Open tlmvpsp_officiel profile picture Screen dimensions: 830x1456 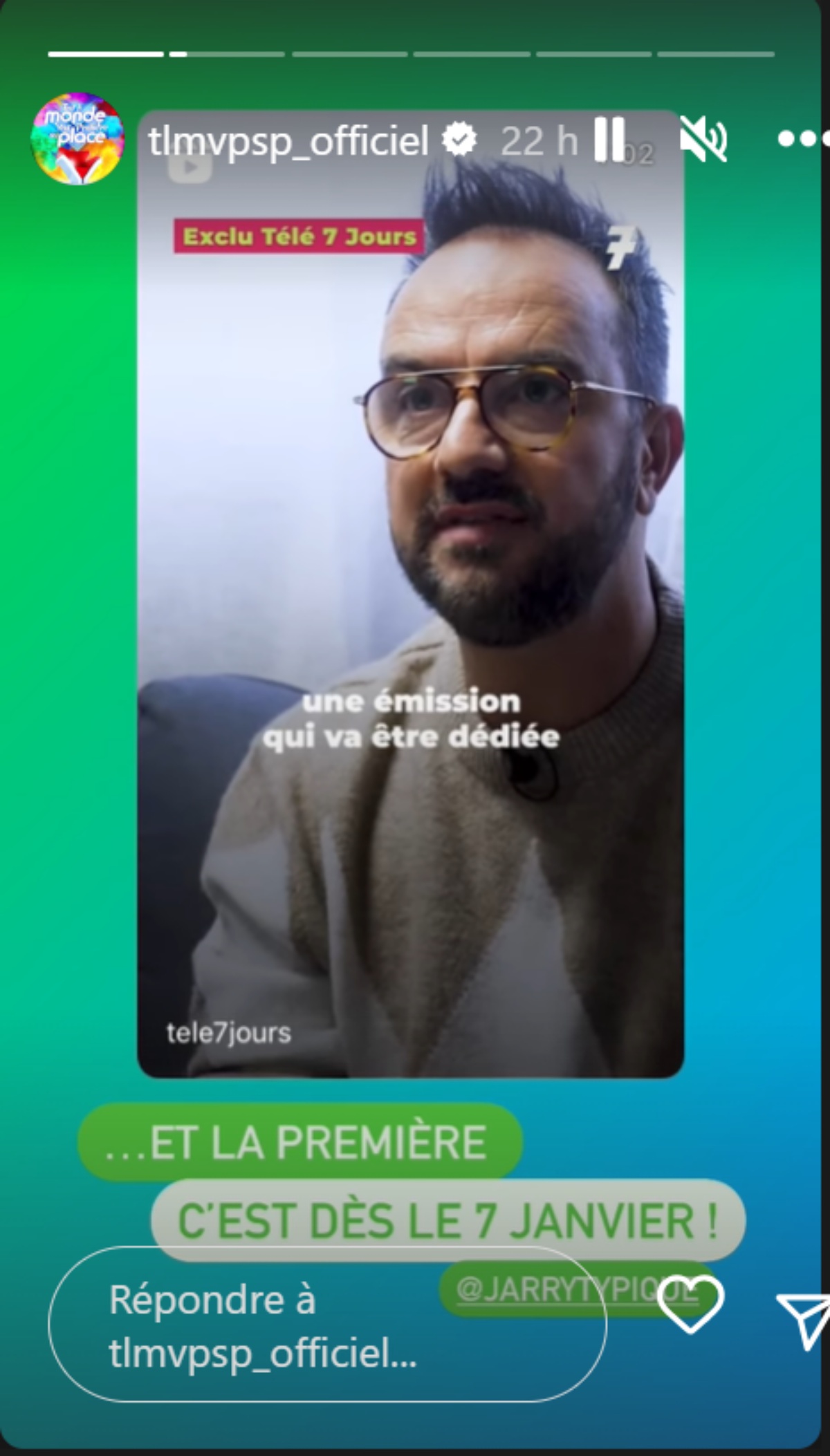[77, 139]
